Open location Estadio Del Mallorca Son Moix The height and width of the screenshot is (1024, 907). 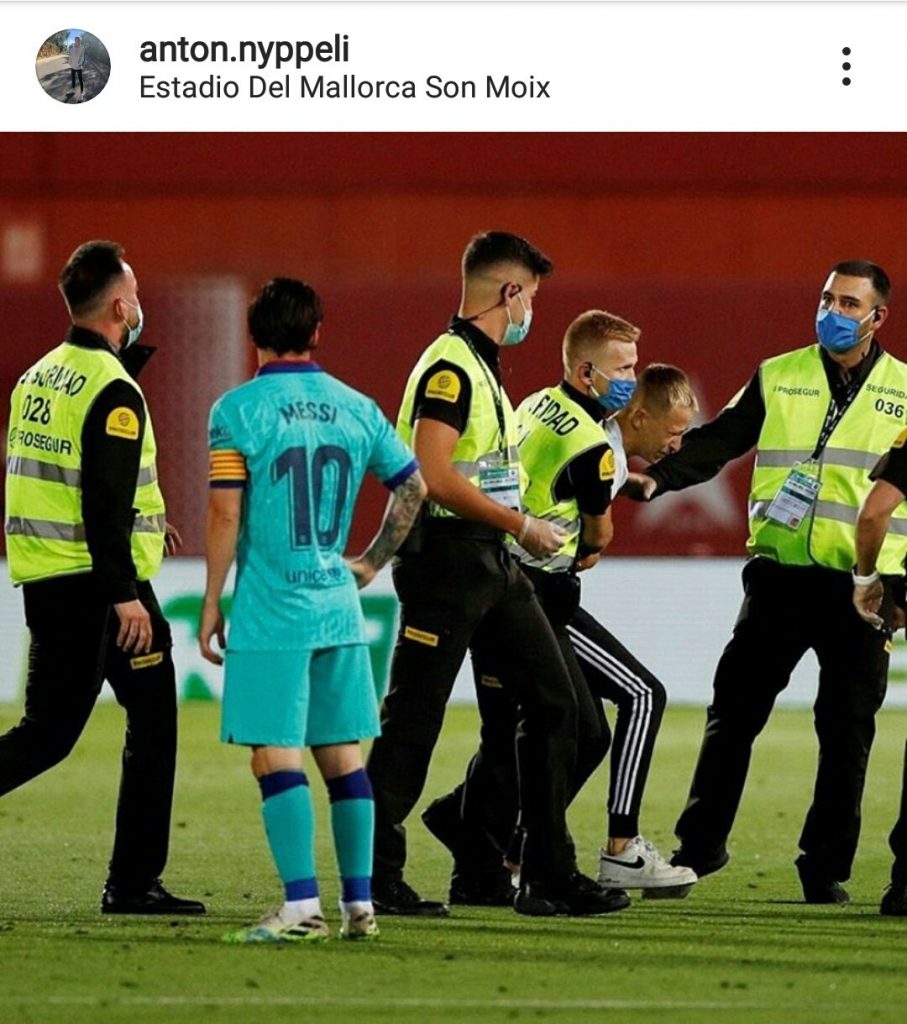click(x=344, y=87)
